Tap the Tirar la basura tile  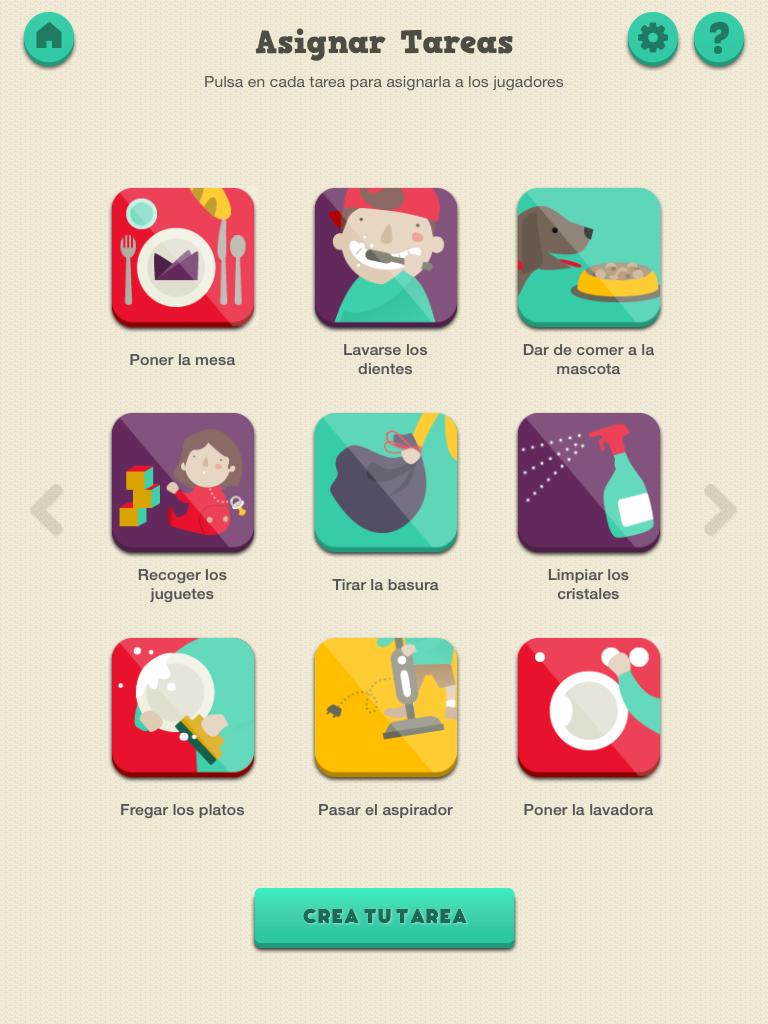coord(386,482)
